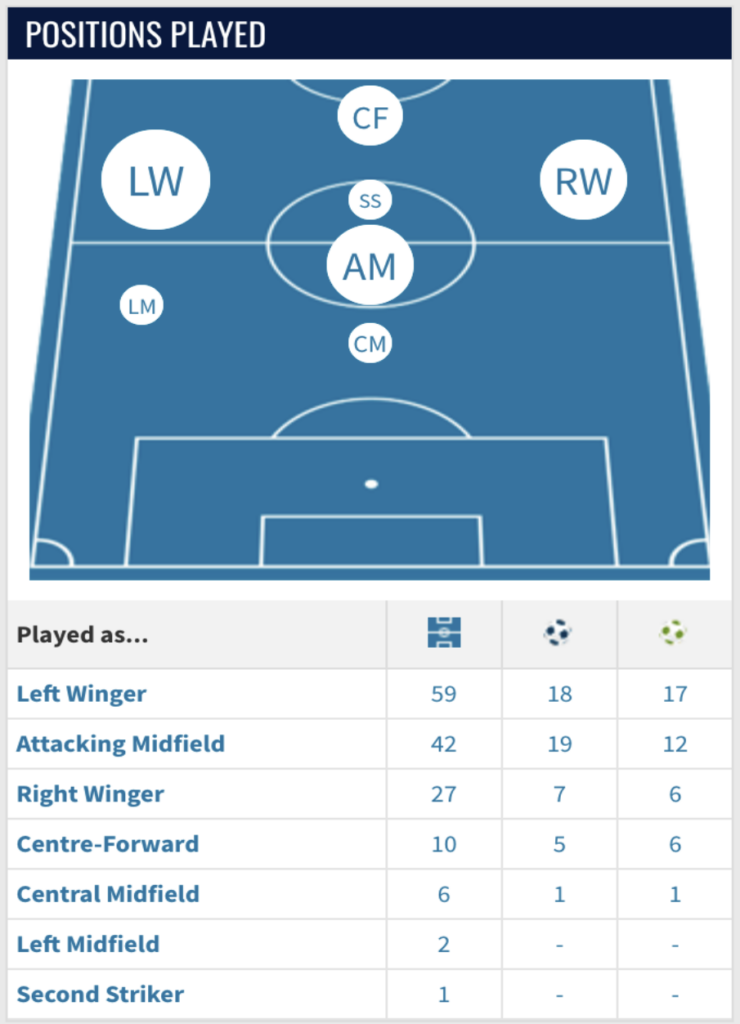Select the Right Winger link
Image resolution: width=740 pixels, height=1024 pixels.
click(x=90, y=794)
